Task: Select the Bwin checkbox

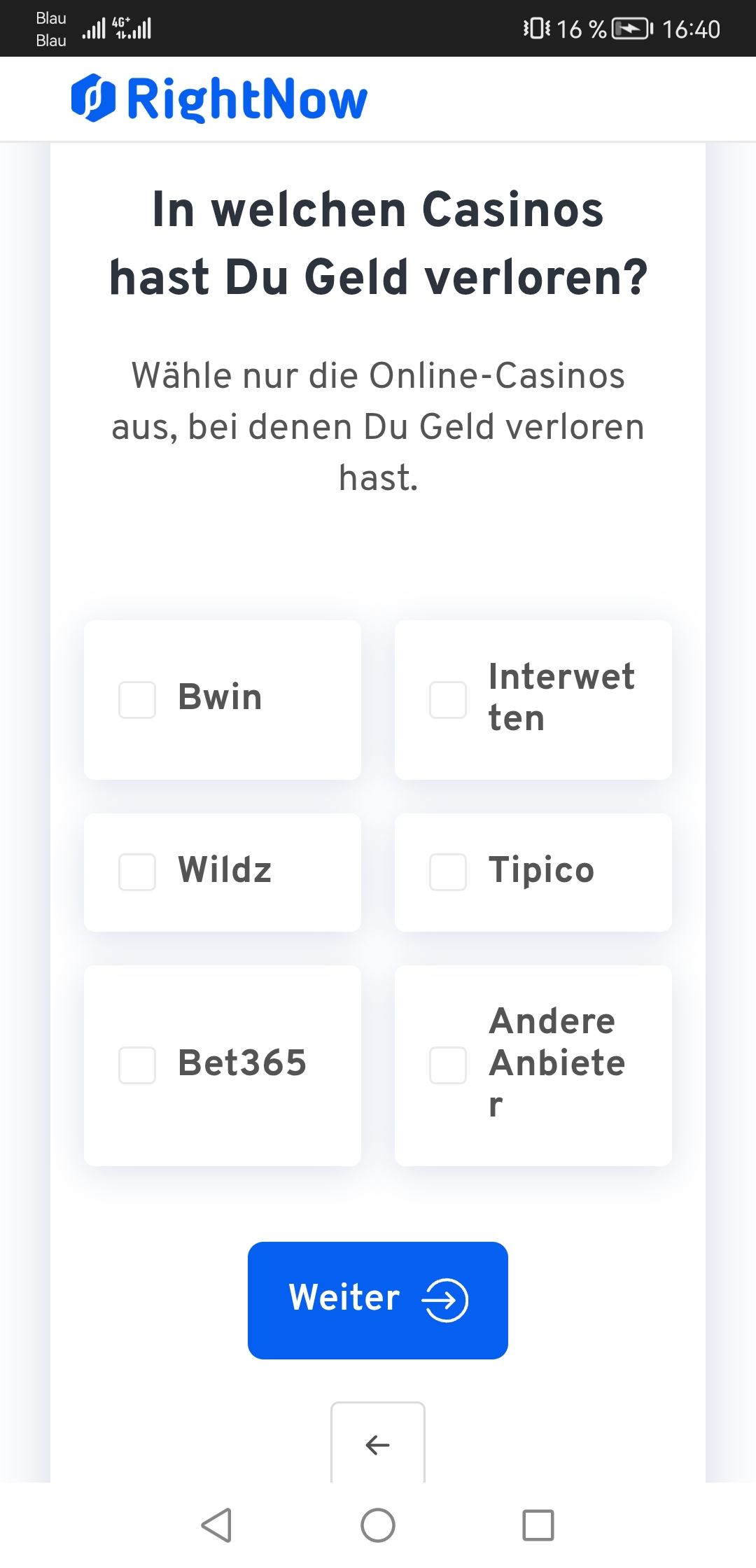Action: [x=137, y=700]
